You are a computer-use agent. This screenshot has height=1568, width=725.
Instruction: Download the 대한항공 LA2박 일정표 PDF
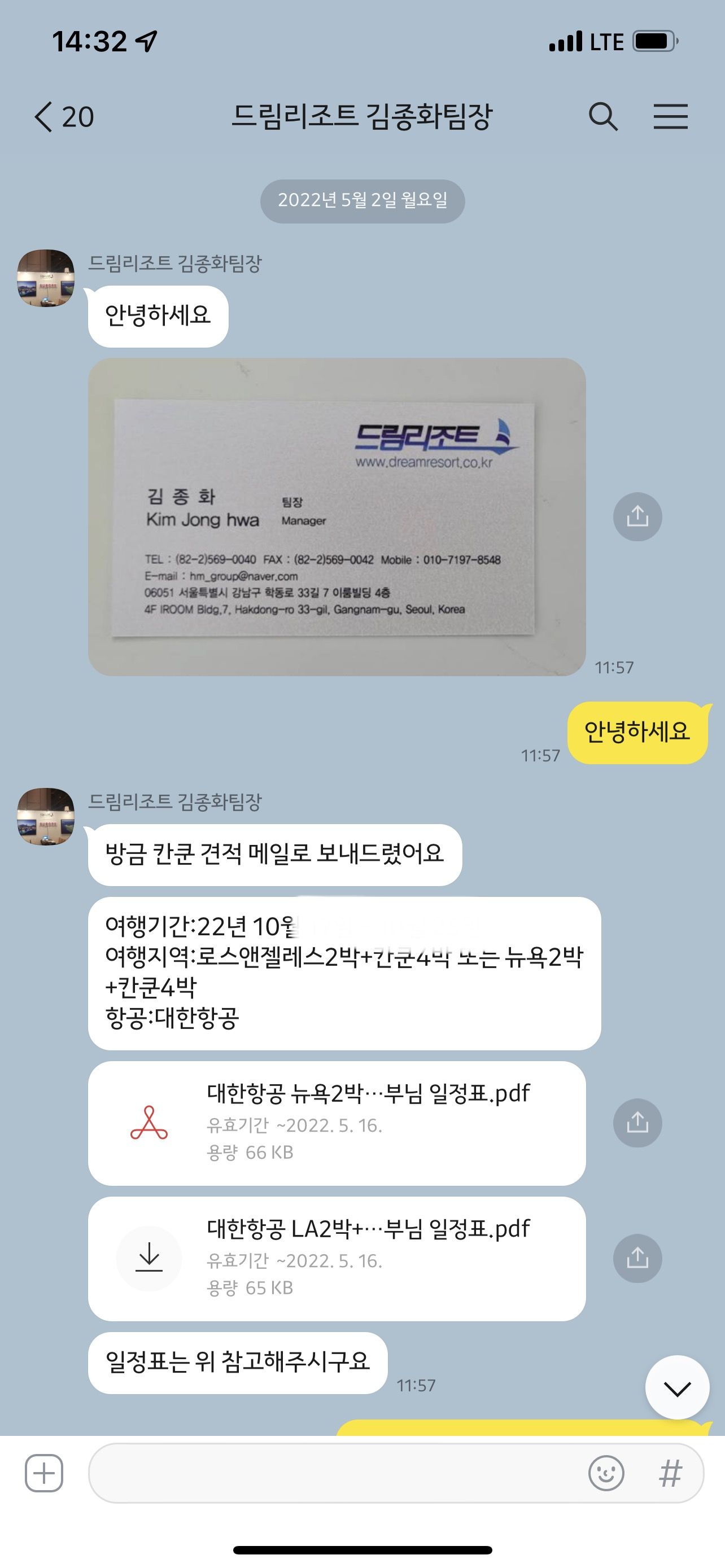tap(149, 1258)
